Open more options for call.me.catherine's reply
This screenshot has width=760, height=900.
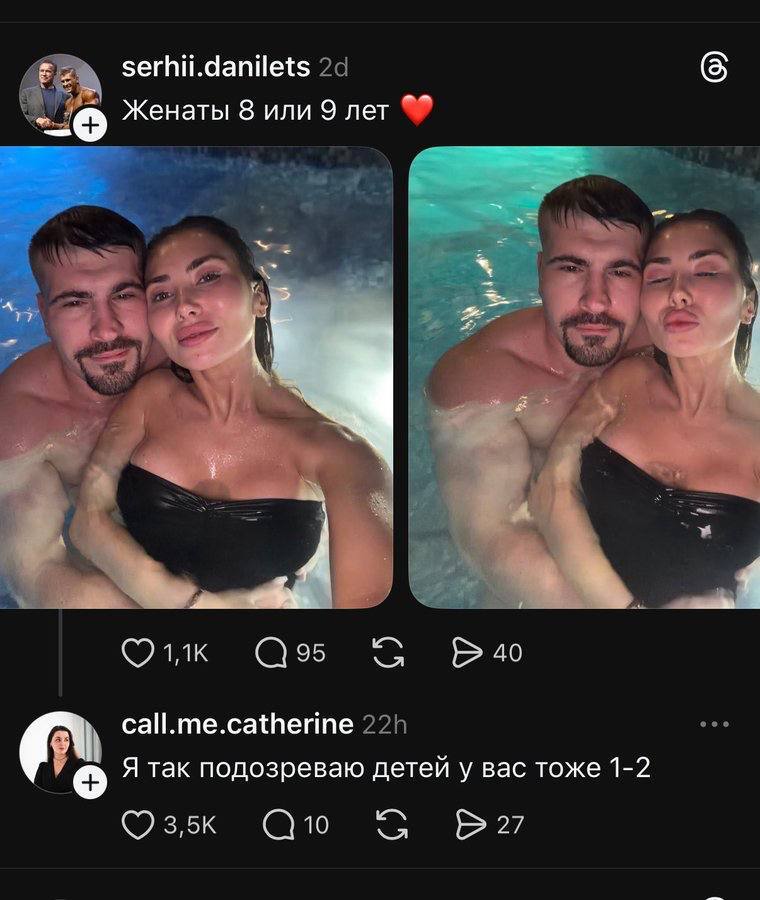click(x=714, y=724)
